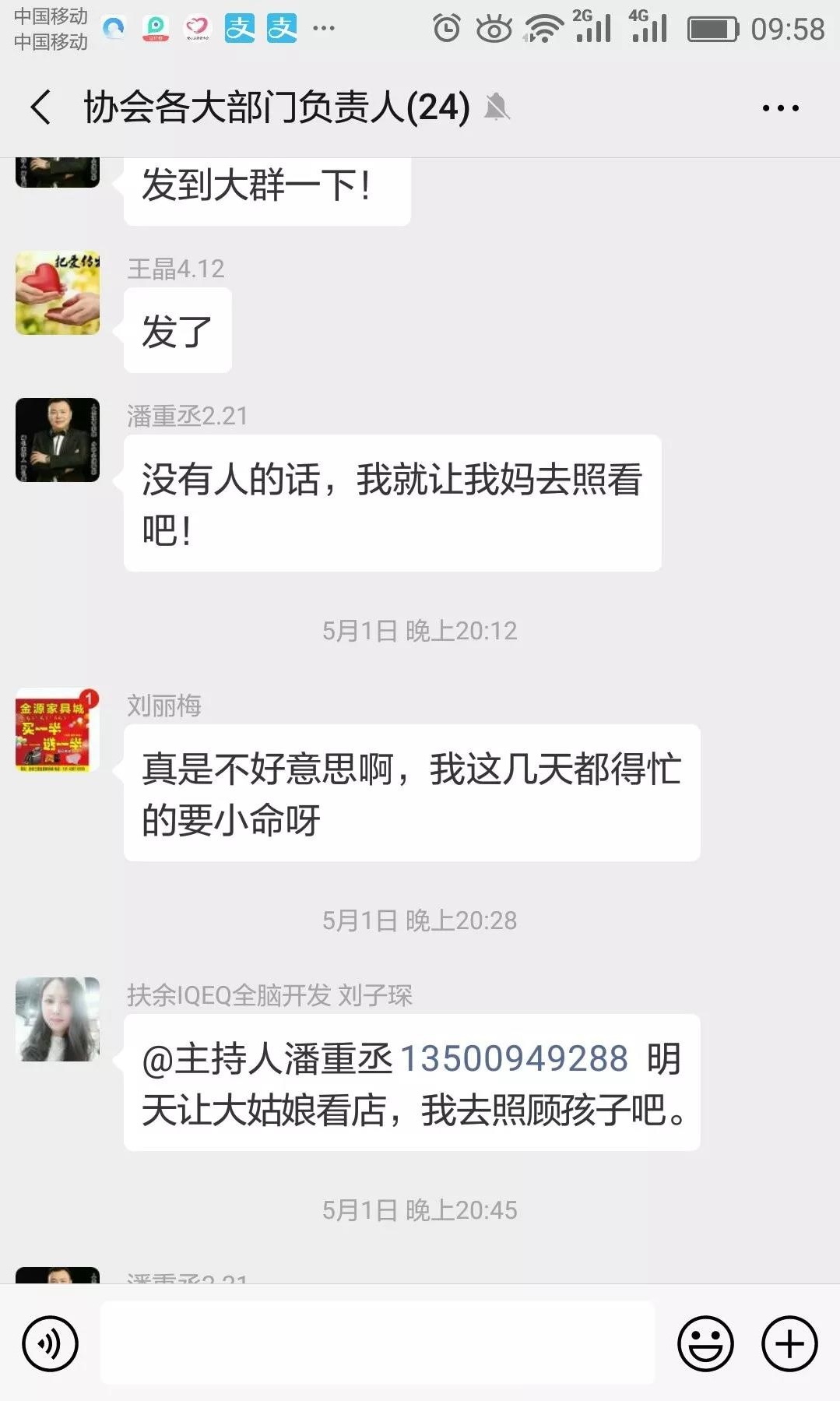Open 王晶4.12's profile avatar
Screen dimensions: 840x1401
tap(58, 293)
